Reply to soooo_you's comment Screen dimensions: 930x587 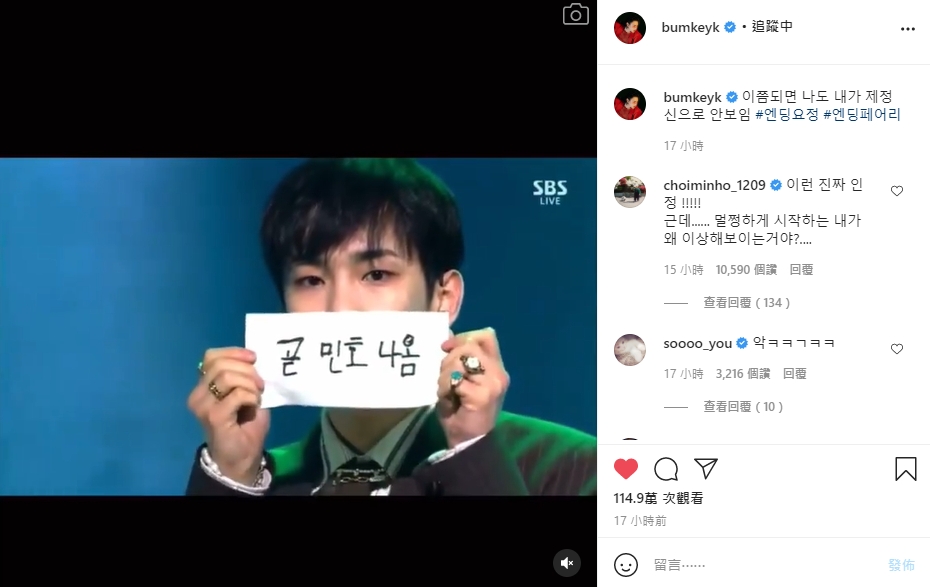point(794,374)
